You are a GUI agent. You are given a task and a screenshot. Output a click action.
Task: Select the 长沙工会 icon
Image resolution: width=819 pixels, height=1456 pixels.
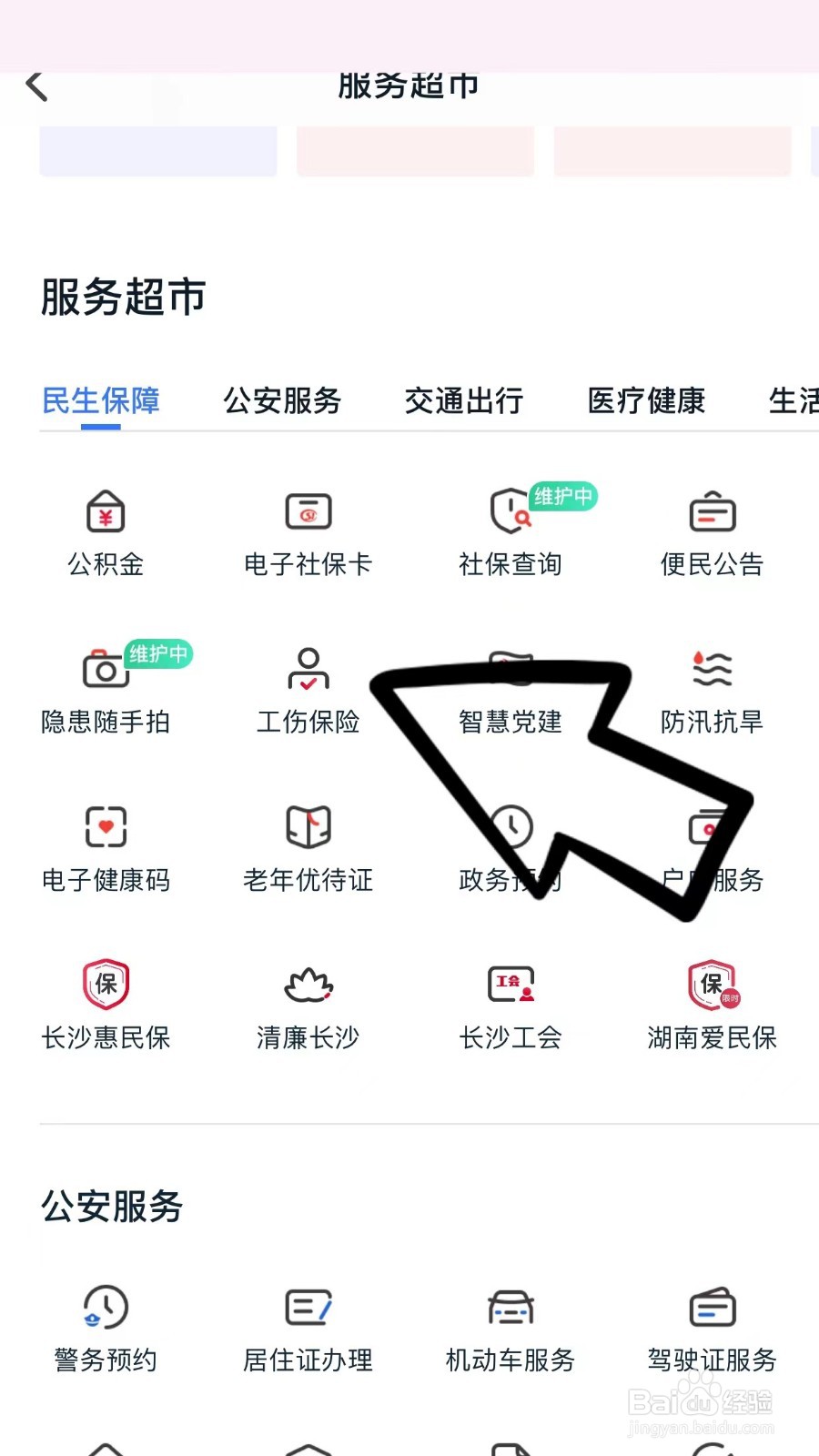point(510,1004)
